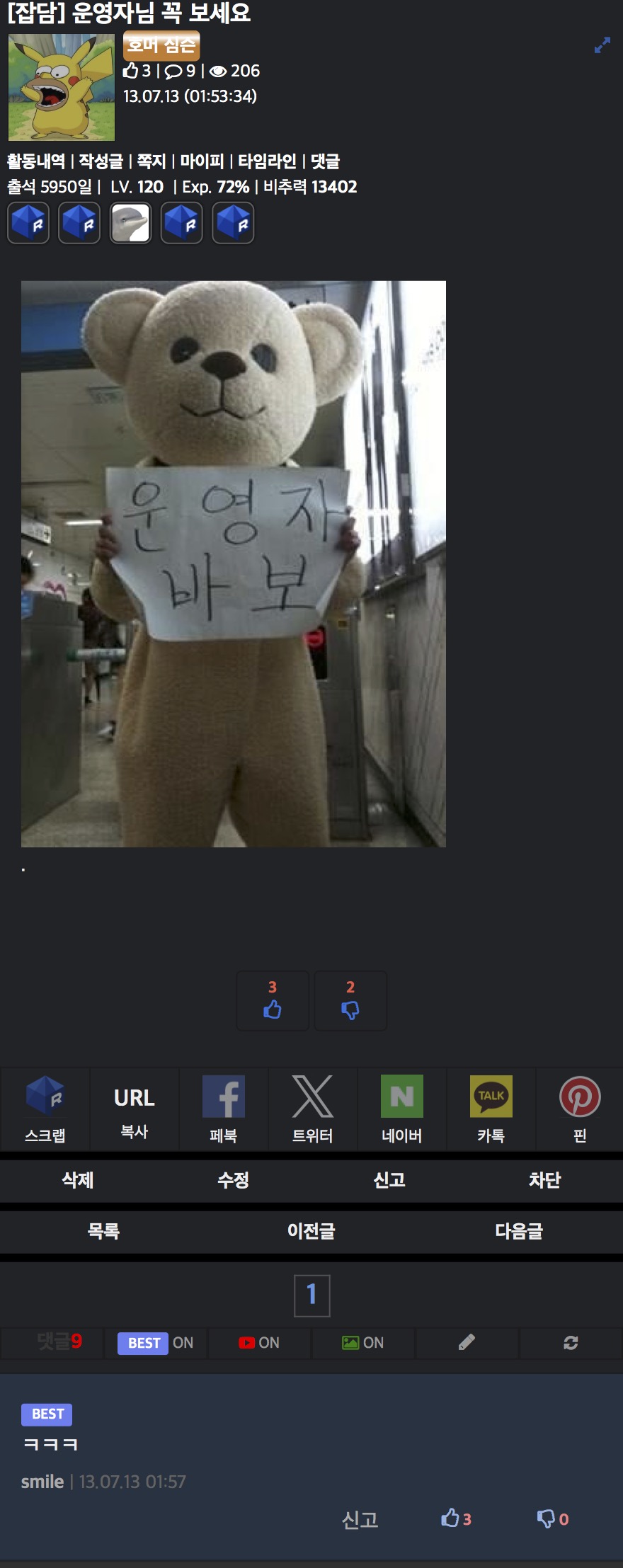Upvote the post with the thumbs up
Viewport: 623px width, 1568px height.
pos(273,1001)
